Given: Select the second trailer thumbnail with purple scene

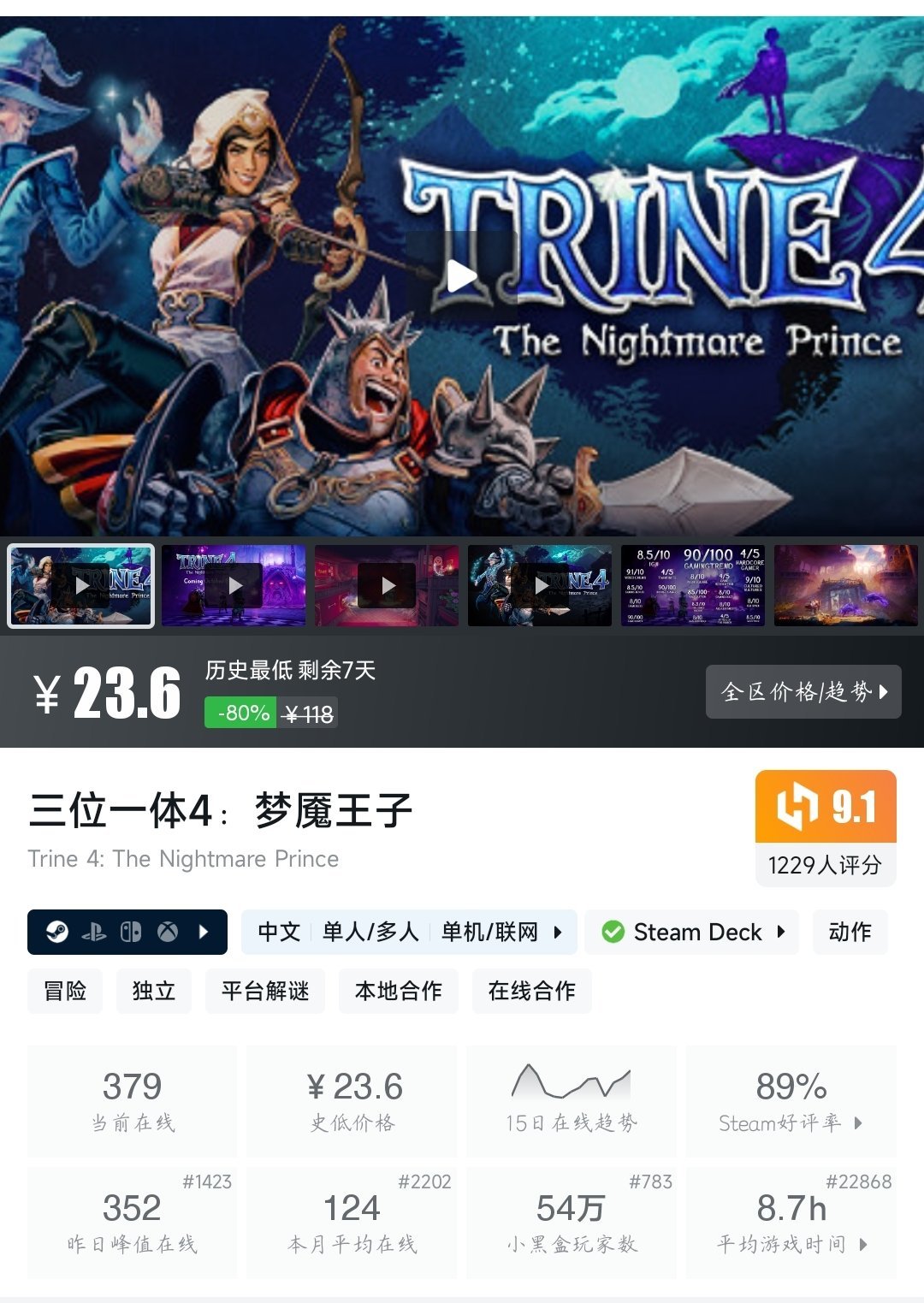Looking at the screenshot, I should coord(234,586).
